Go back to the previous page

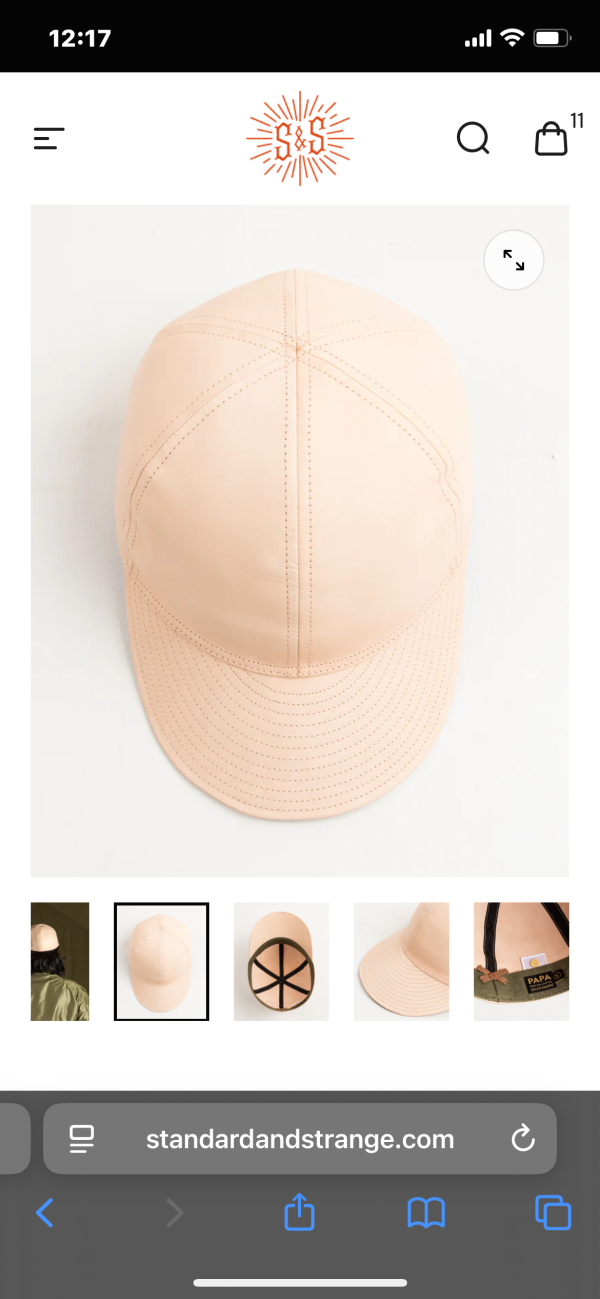[45, 1213]
